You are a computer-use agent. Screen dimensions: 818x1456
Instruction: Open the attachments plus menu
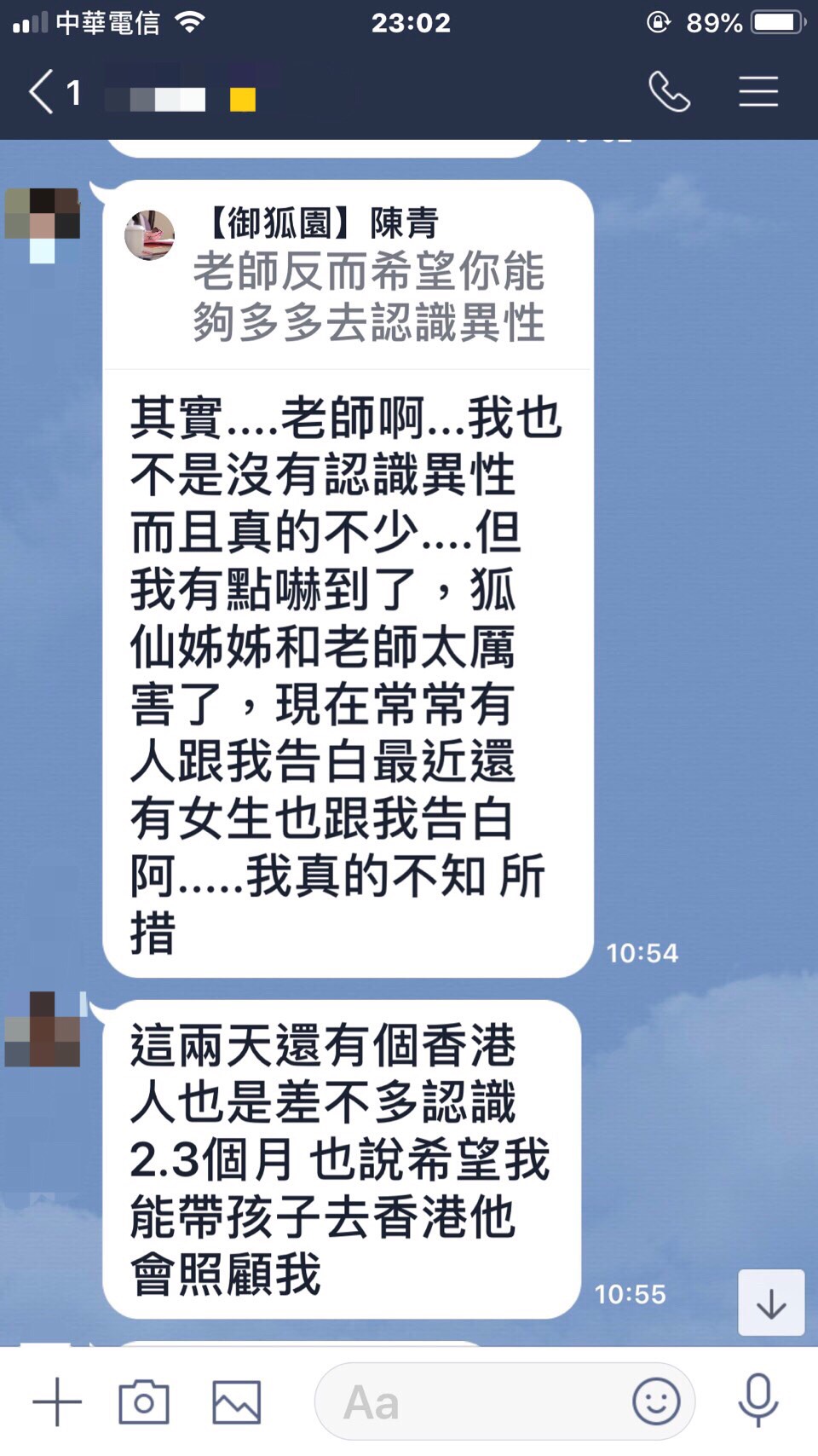tap(57, 1401)
